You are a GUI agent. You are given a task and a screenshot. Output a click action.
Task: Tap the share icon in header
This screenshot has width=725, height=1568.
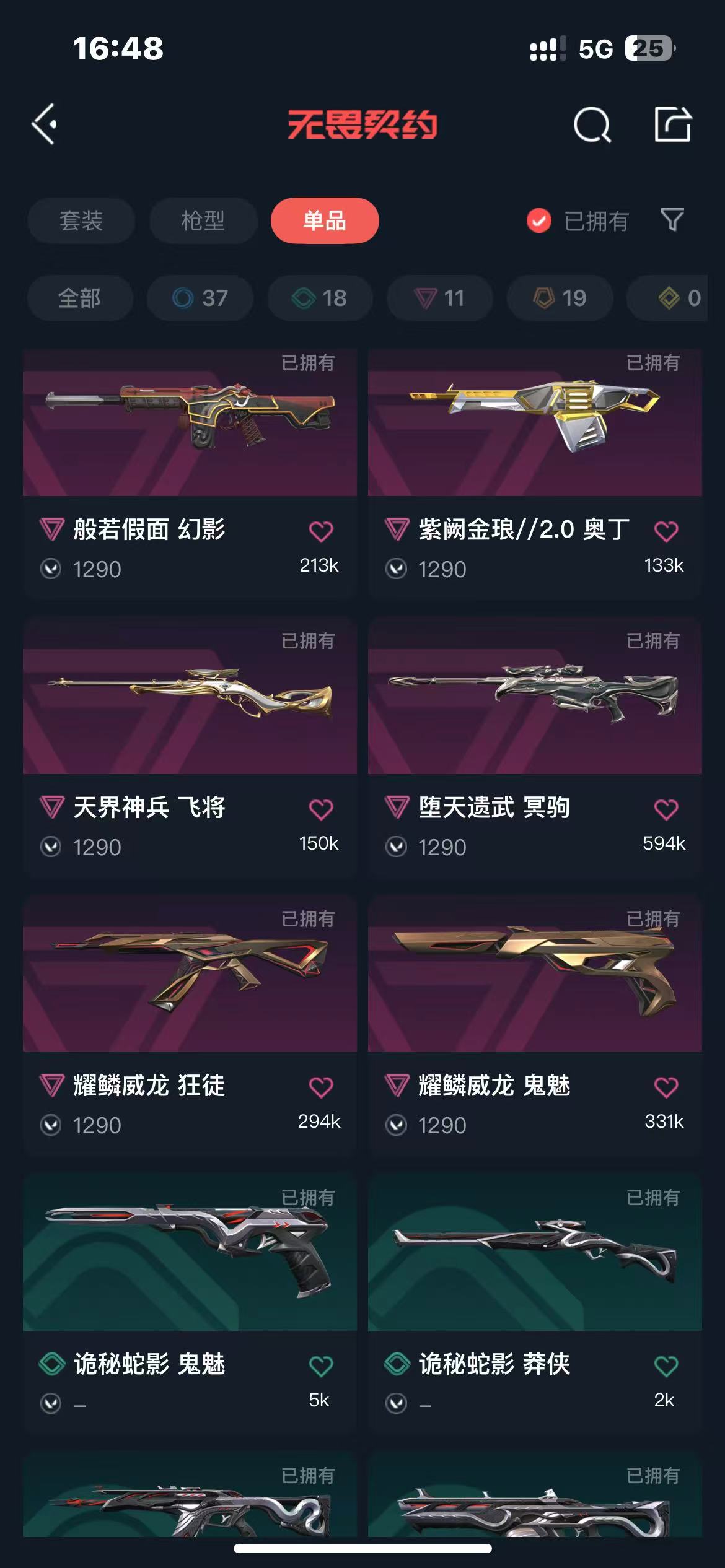(x=672, y=124)
